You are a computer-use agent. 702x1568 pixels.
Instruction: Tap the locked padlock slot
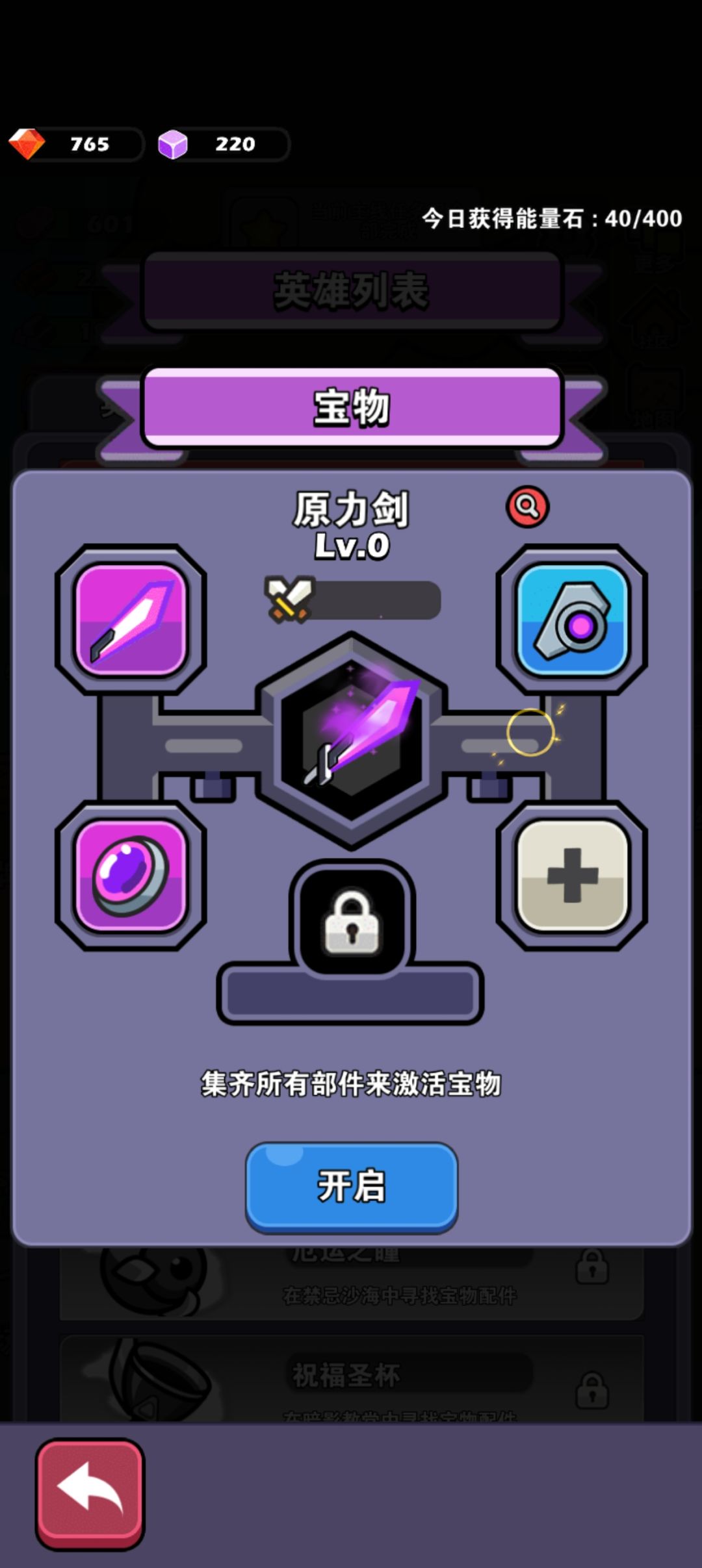pos(352,922)
